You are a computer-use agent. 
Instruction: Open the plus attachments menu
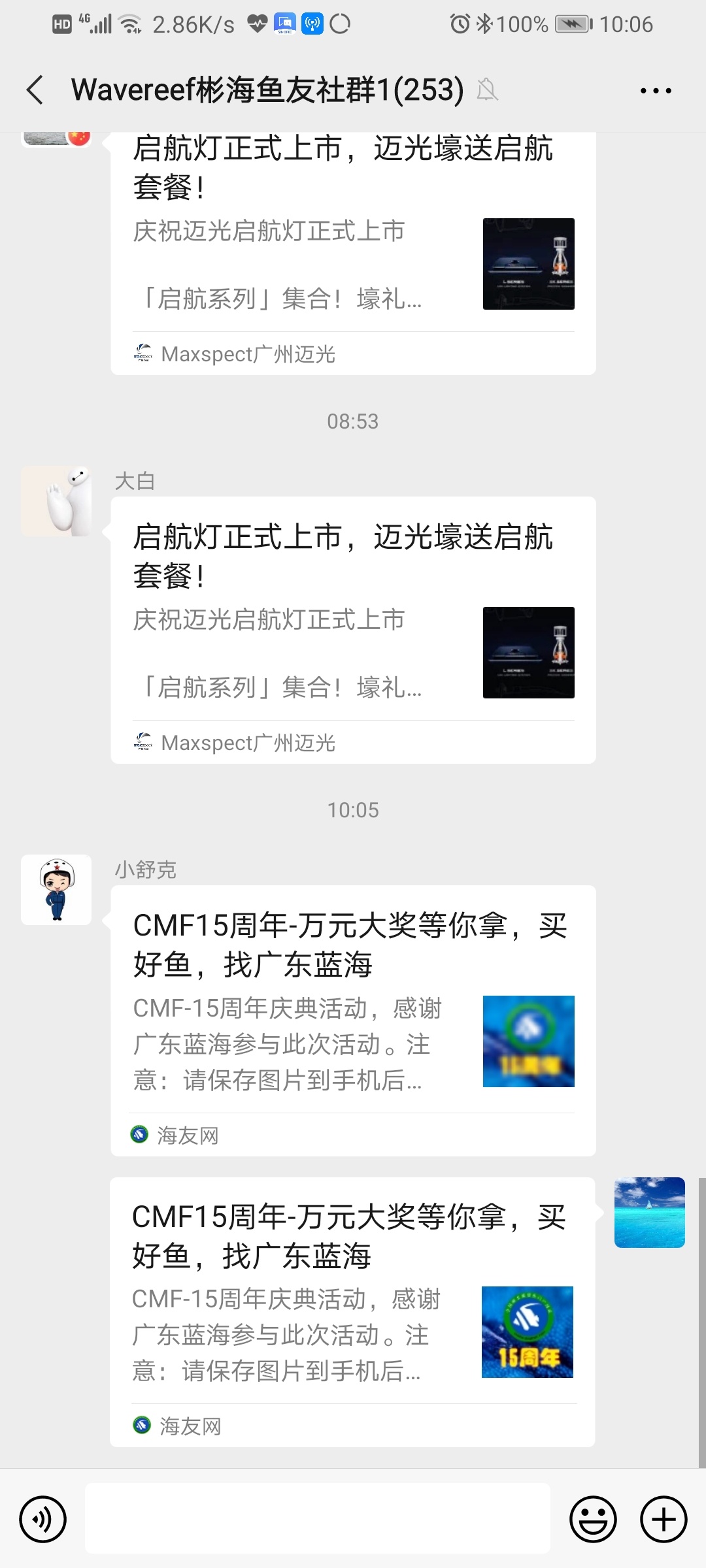pyautogui.click(x=664, y=1519)
